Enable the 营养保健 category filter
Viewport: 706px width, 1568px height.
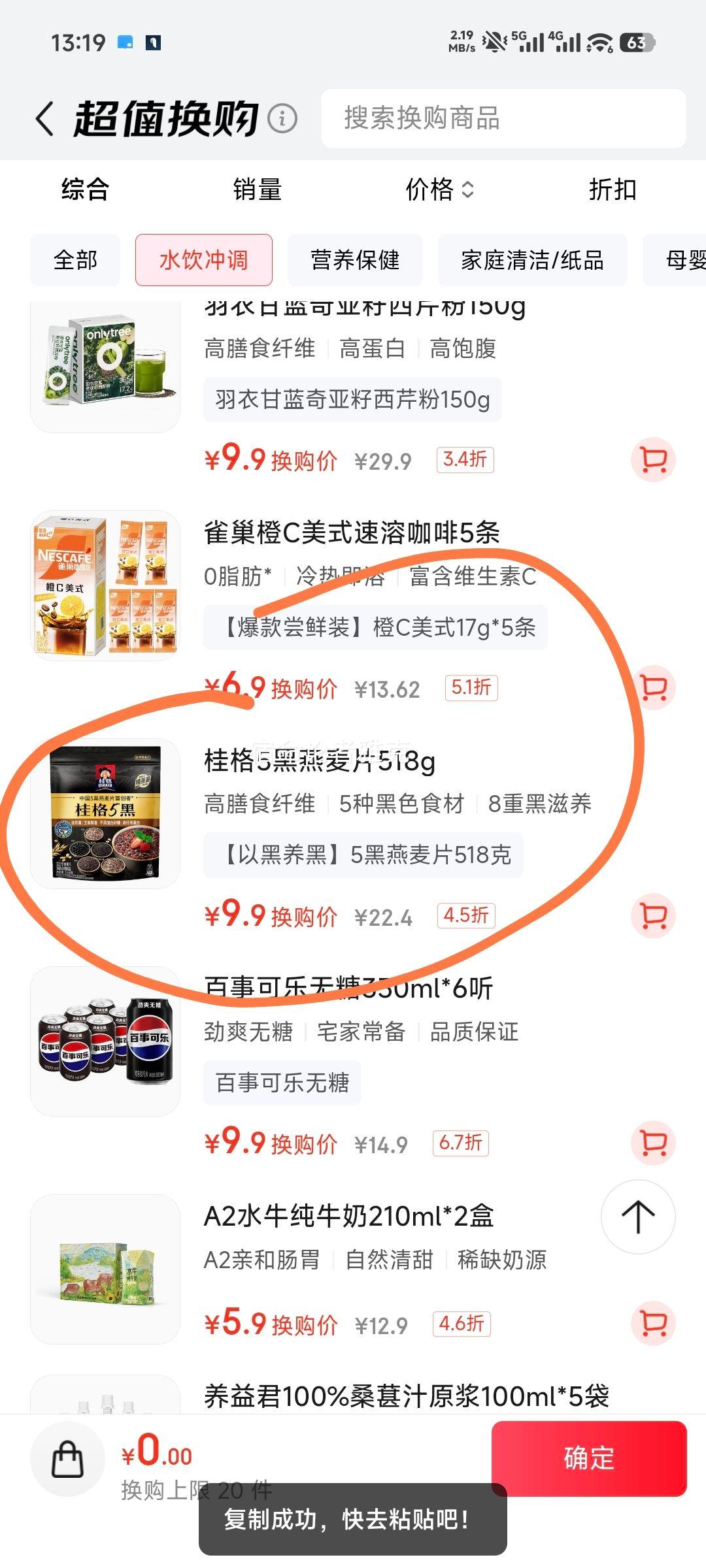point(355,259)
